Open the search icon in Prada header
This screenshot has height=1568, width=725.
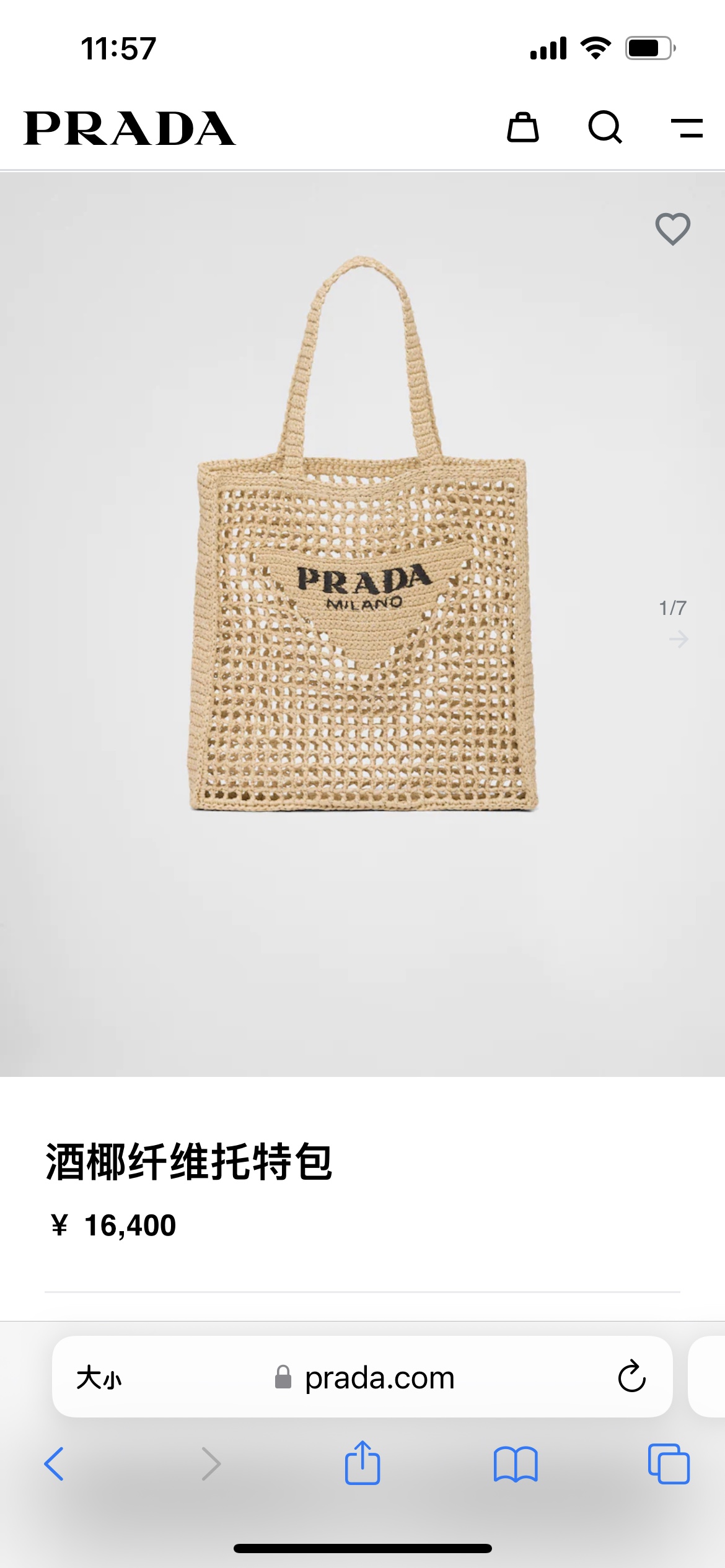point(605,128)
